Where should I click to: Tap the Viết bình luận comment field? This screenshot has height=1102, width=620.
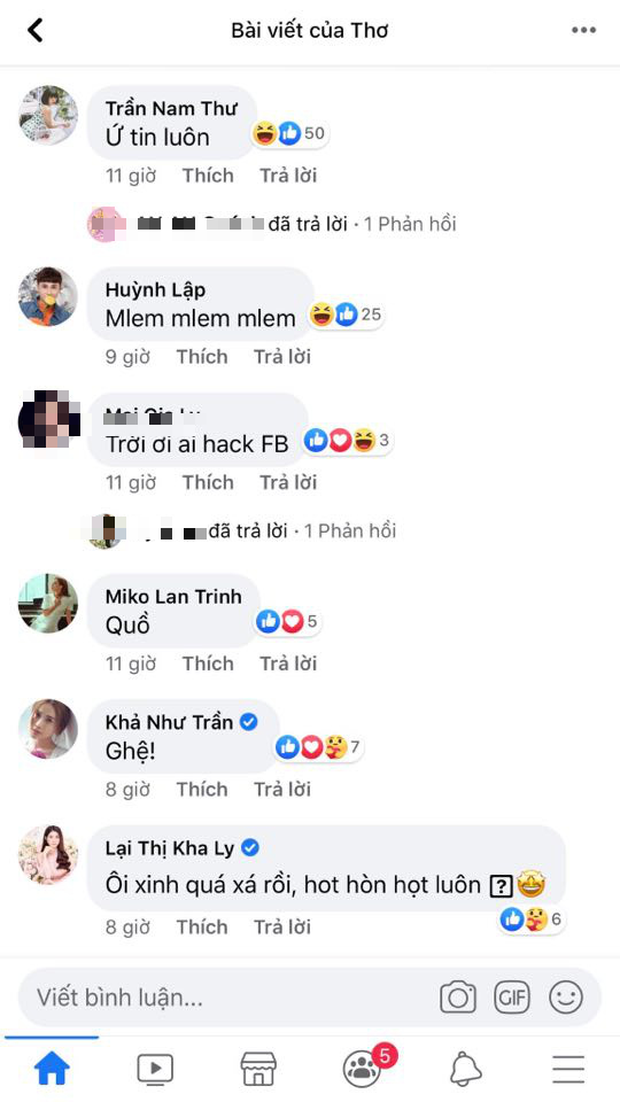(225, 997)
